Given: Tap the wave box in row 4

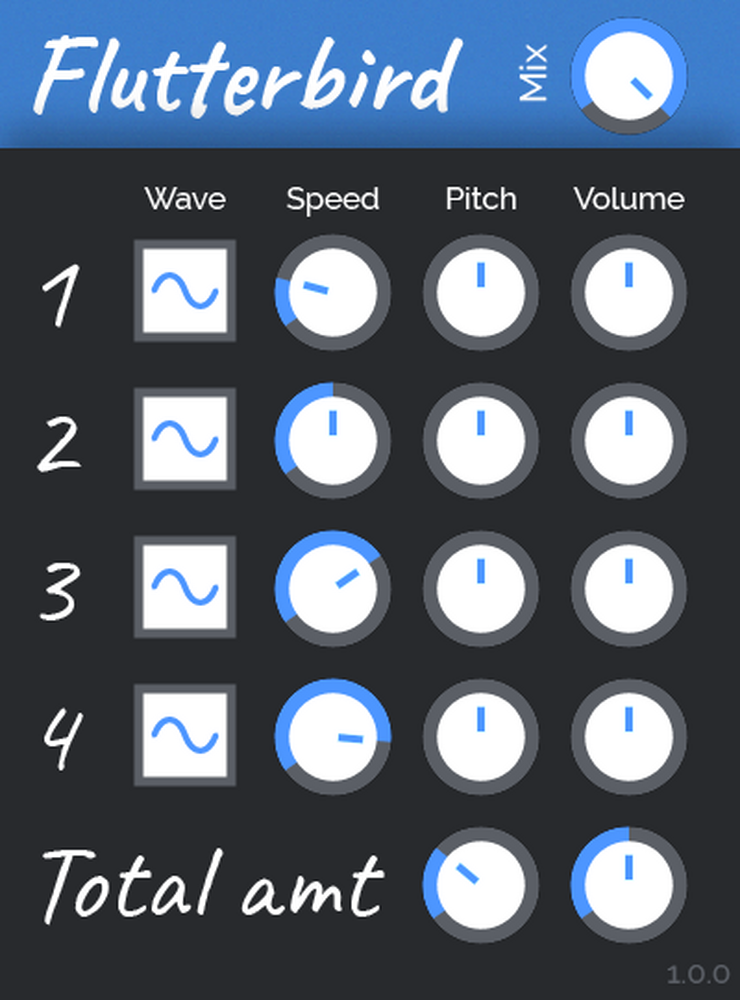Looking at the screenshot, I should [185, 735].
